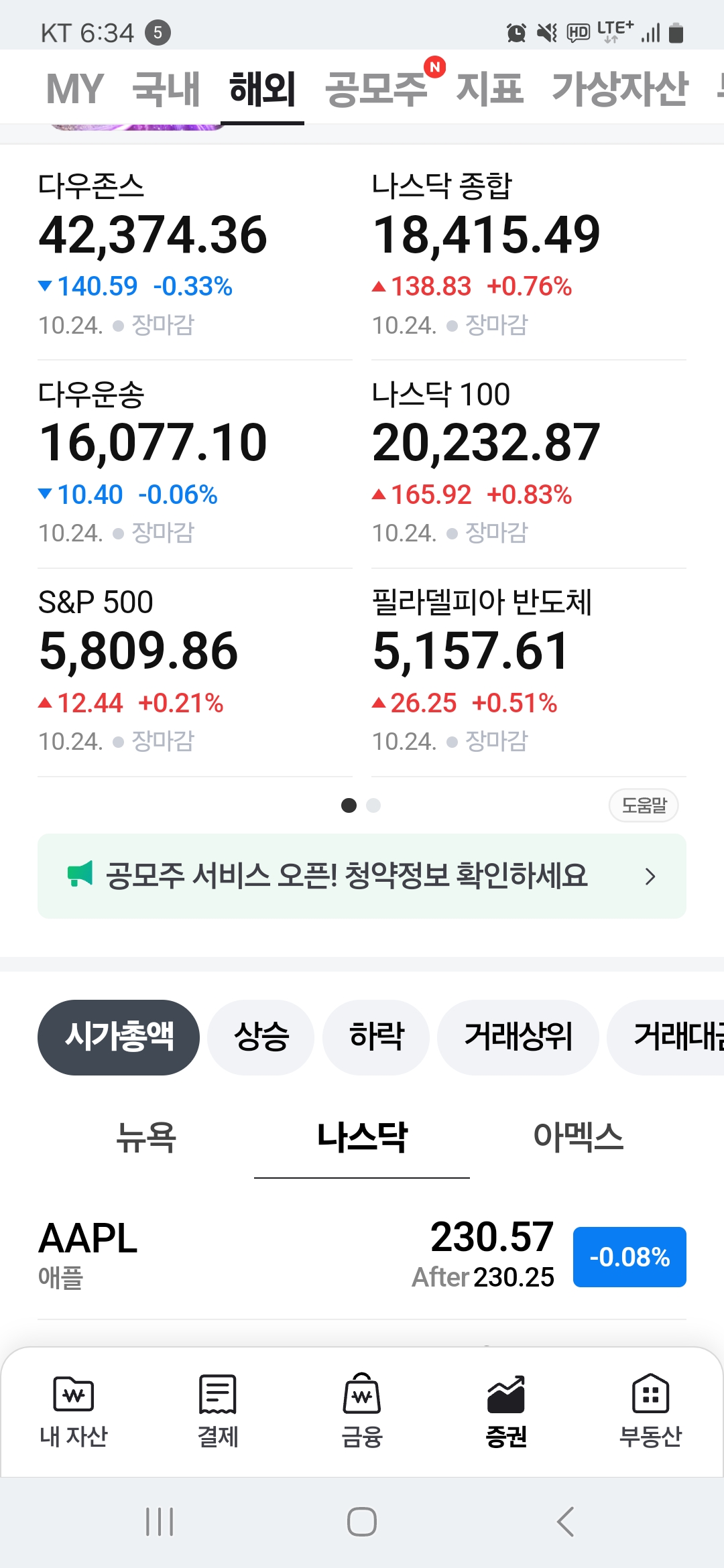Select the 하락 filter chip

point(376,1037)
